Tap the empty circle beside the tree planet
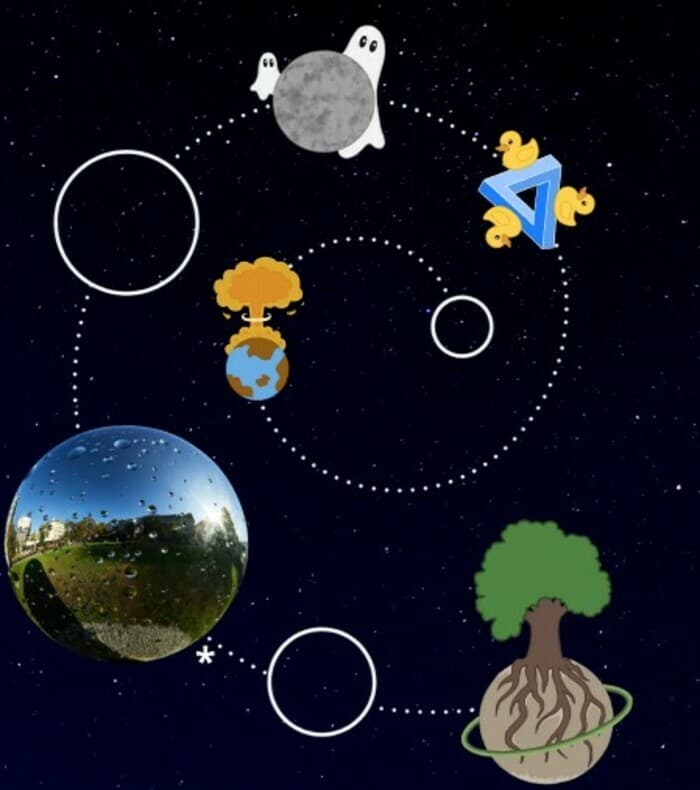Screen dimensions: 700x790 tap(322, 681)
